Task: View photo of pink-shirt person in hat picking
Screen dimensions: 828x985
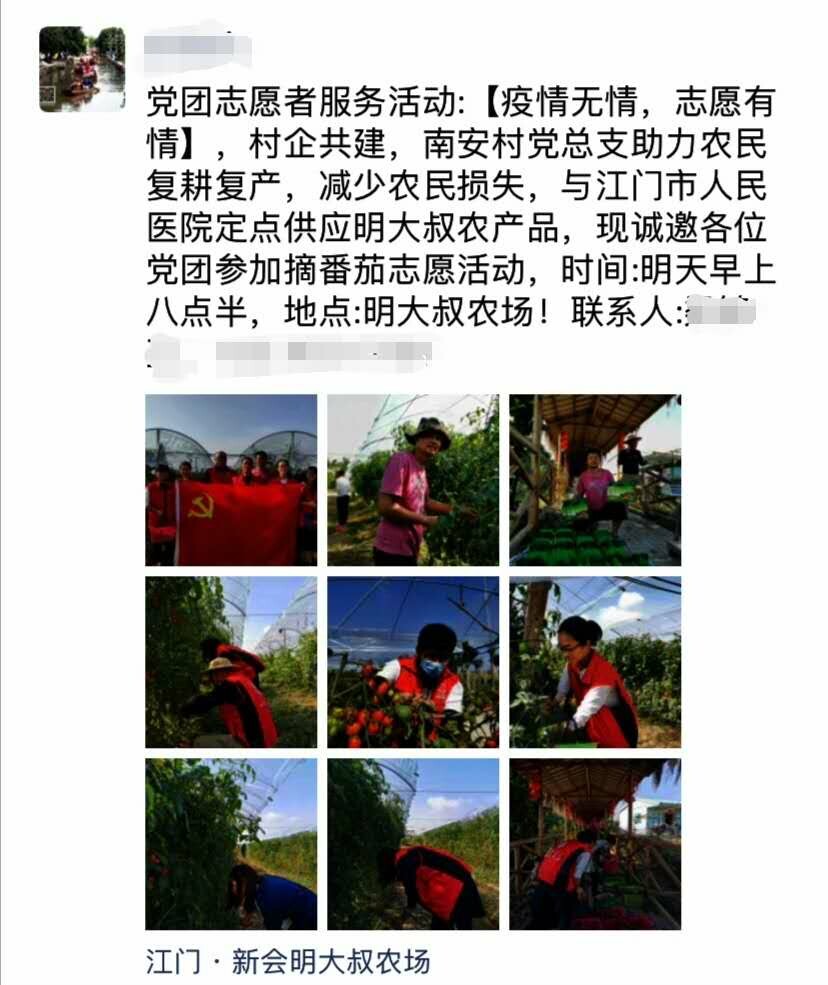Action: tap(413, 480)
